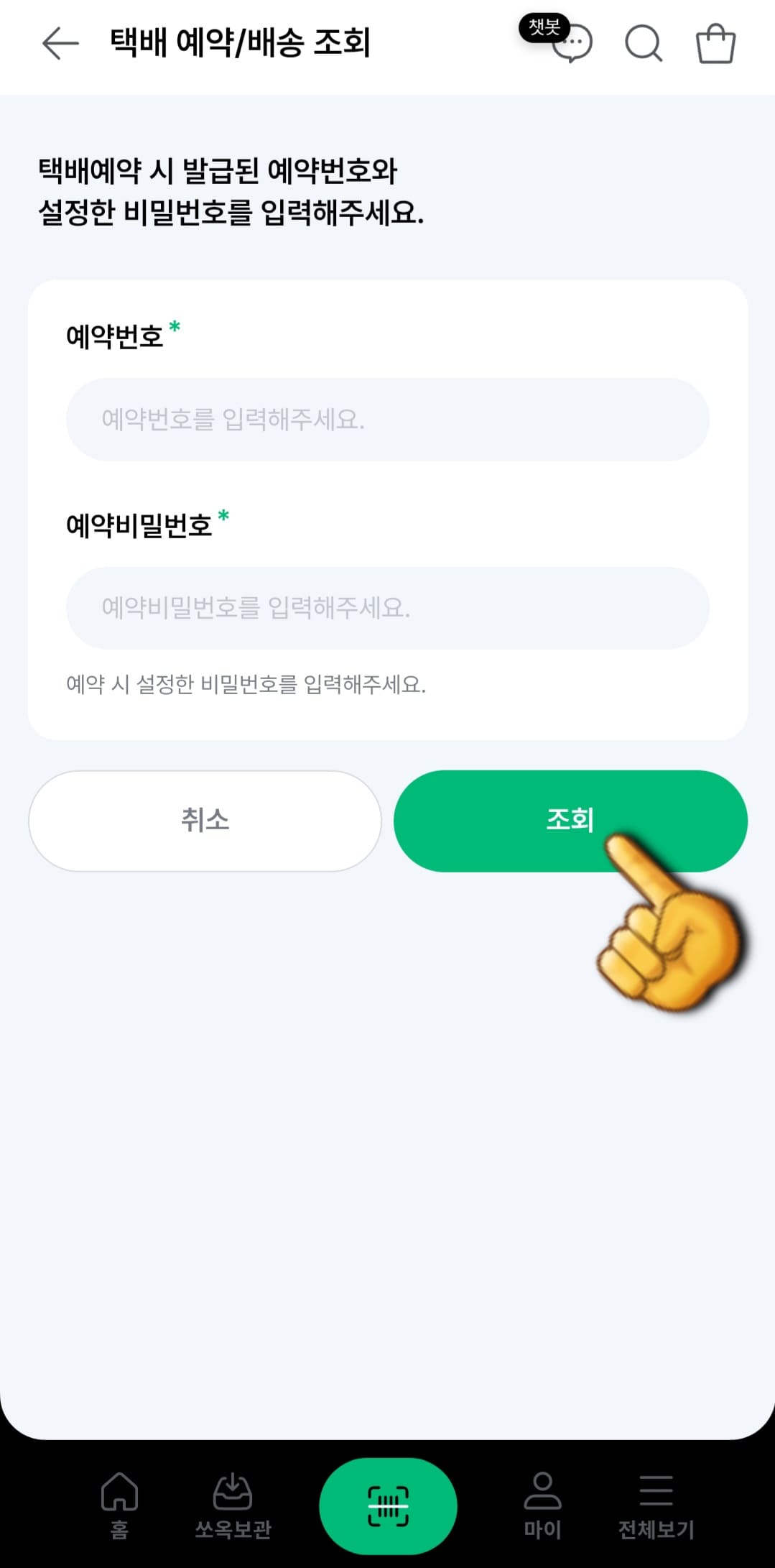Tap the 홈 home icon
Screen dimensions: 775x1568
click(x=118, y=1491)
